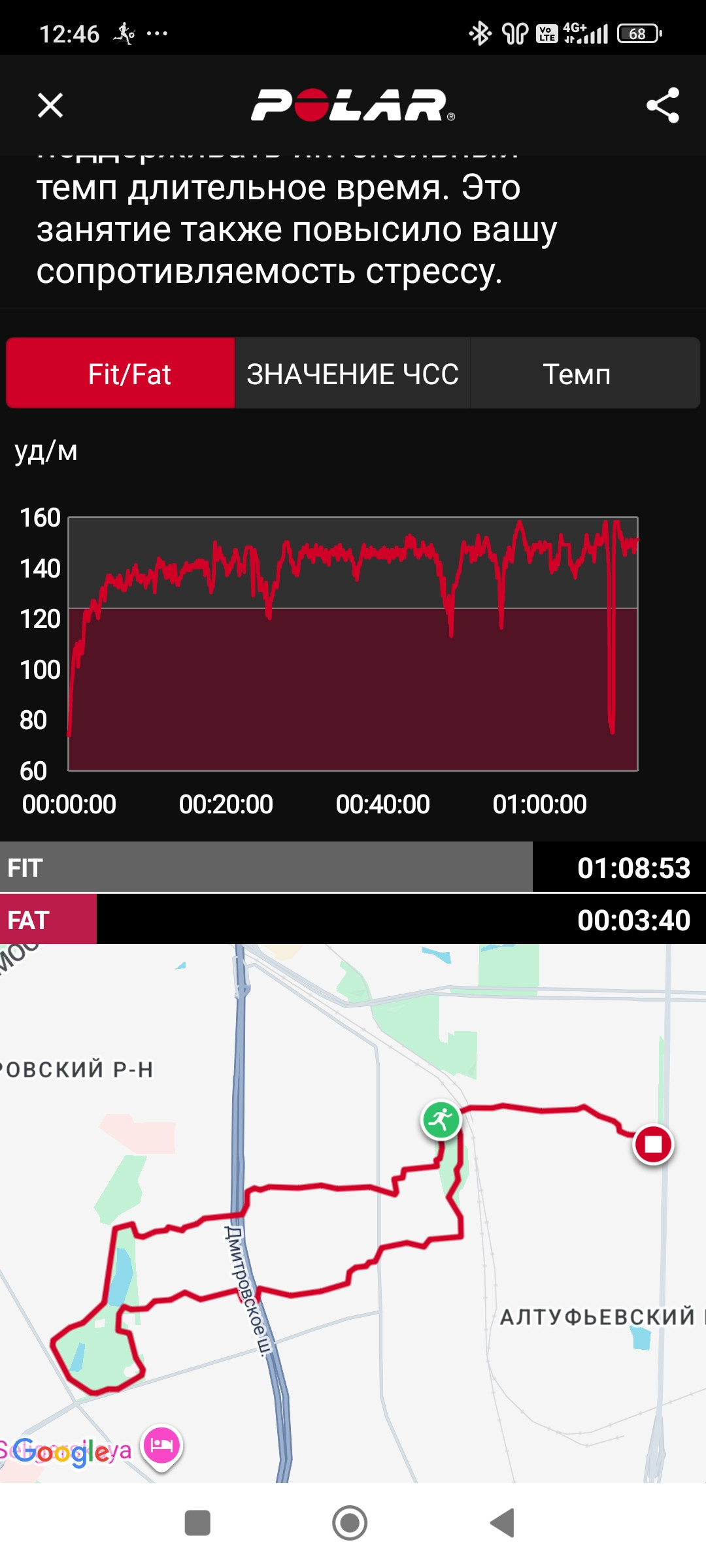Tap the green start marker on map
The height and width of the screenshot is (1568, 706).
441,1120
